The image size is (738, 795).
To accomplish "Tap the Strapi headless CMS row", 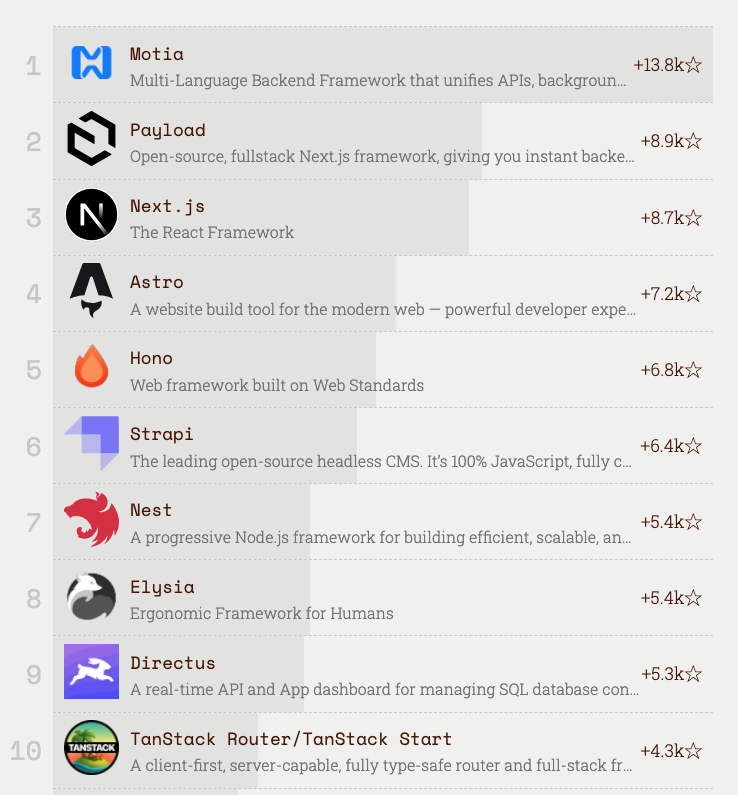I will tap(161, 434).
